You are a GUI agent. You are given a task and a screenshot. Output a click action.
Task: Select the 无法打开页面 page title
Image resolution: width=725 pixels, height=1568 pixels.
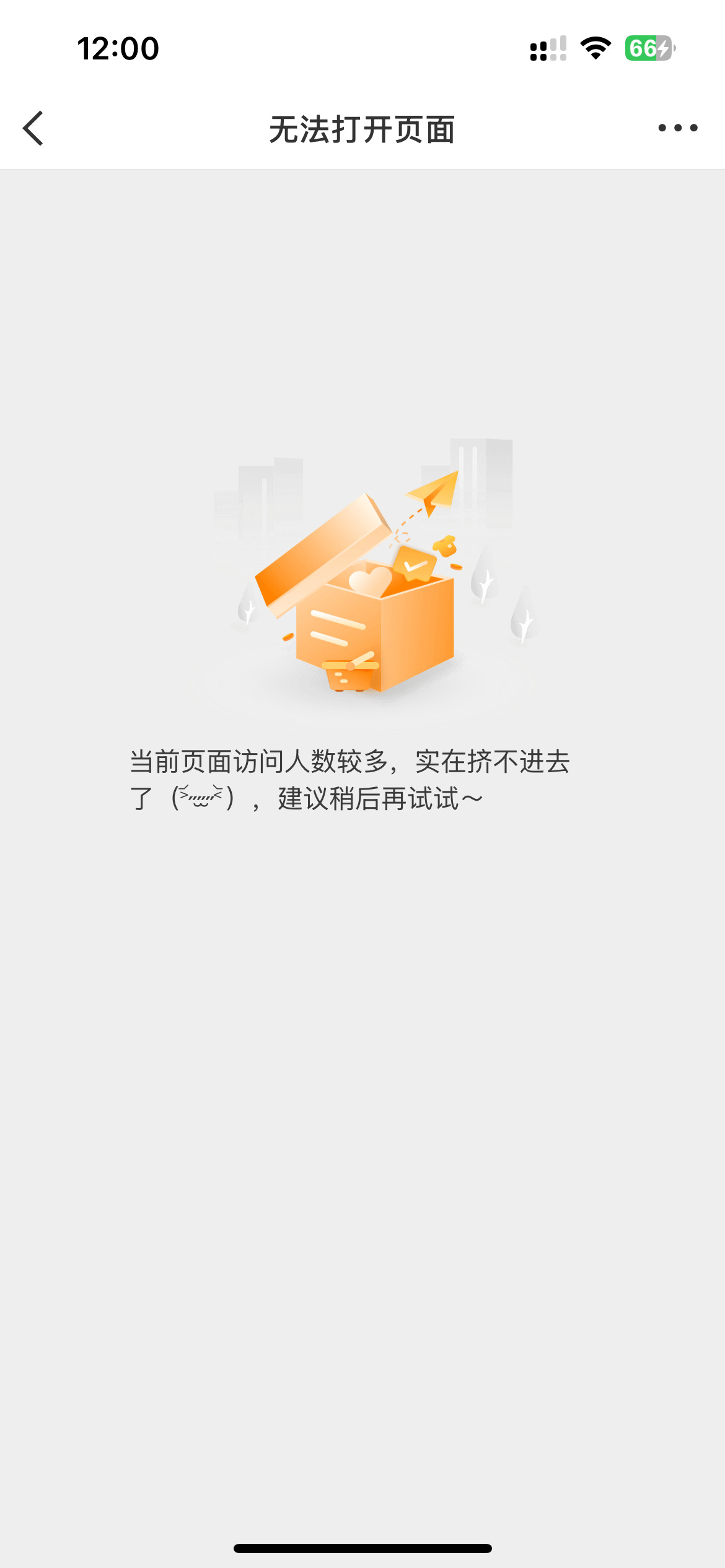click(362, 128)
